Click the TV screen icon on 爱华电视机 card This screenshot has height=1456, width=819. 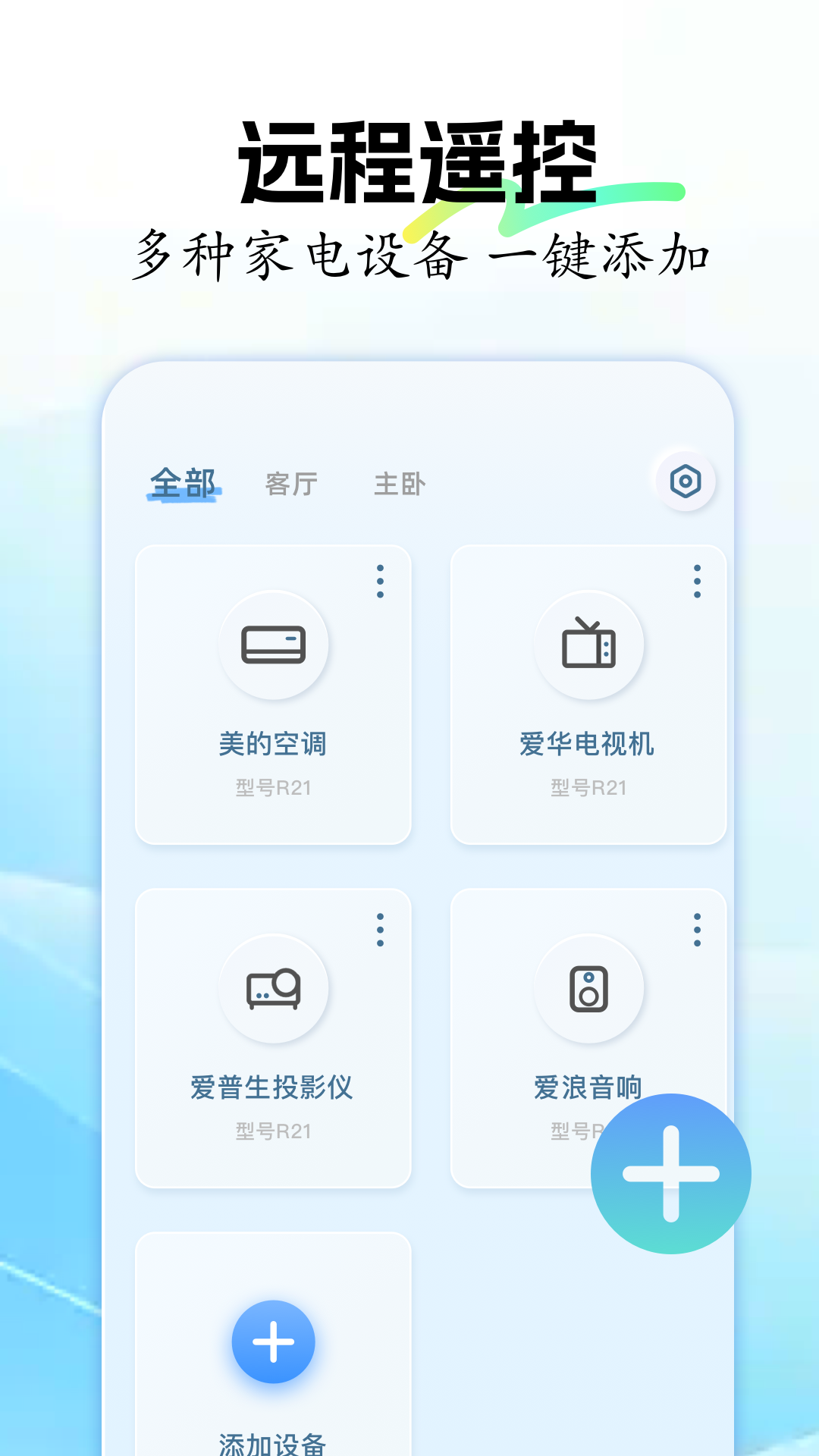(x=590, y=644)
